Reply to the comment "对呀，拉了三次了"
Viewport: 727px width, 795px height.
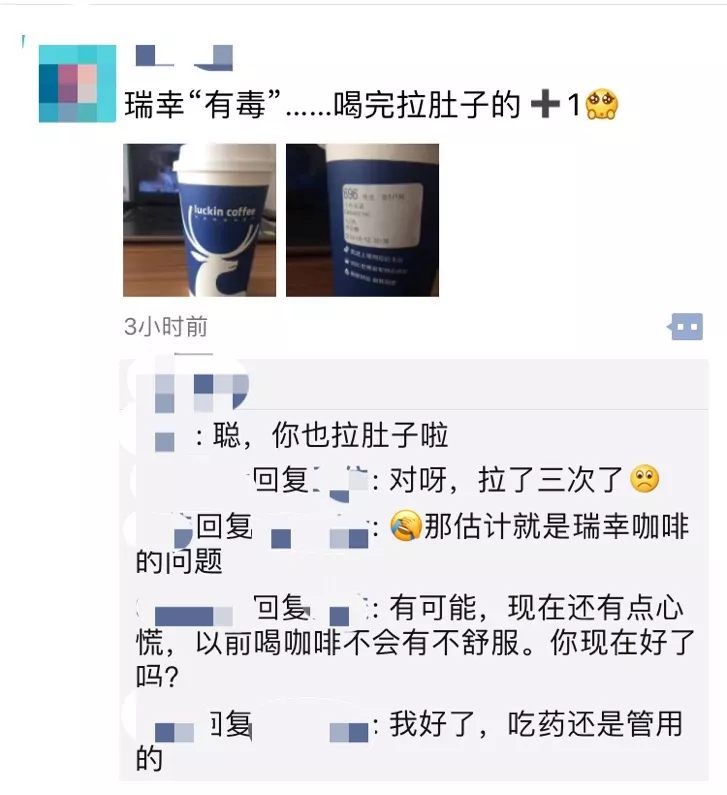pos(500,481)
